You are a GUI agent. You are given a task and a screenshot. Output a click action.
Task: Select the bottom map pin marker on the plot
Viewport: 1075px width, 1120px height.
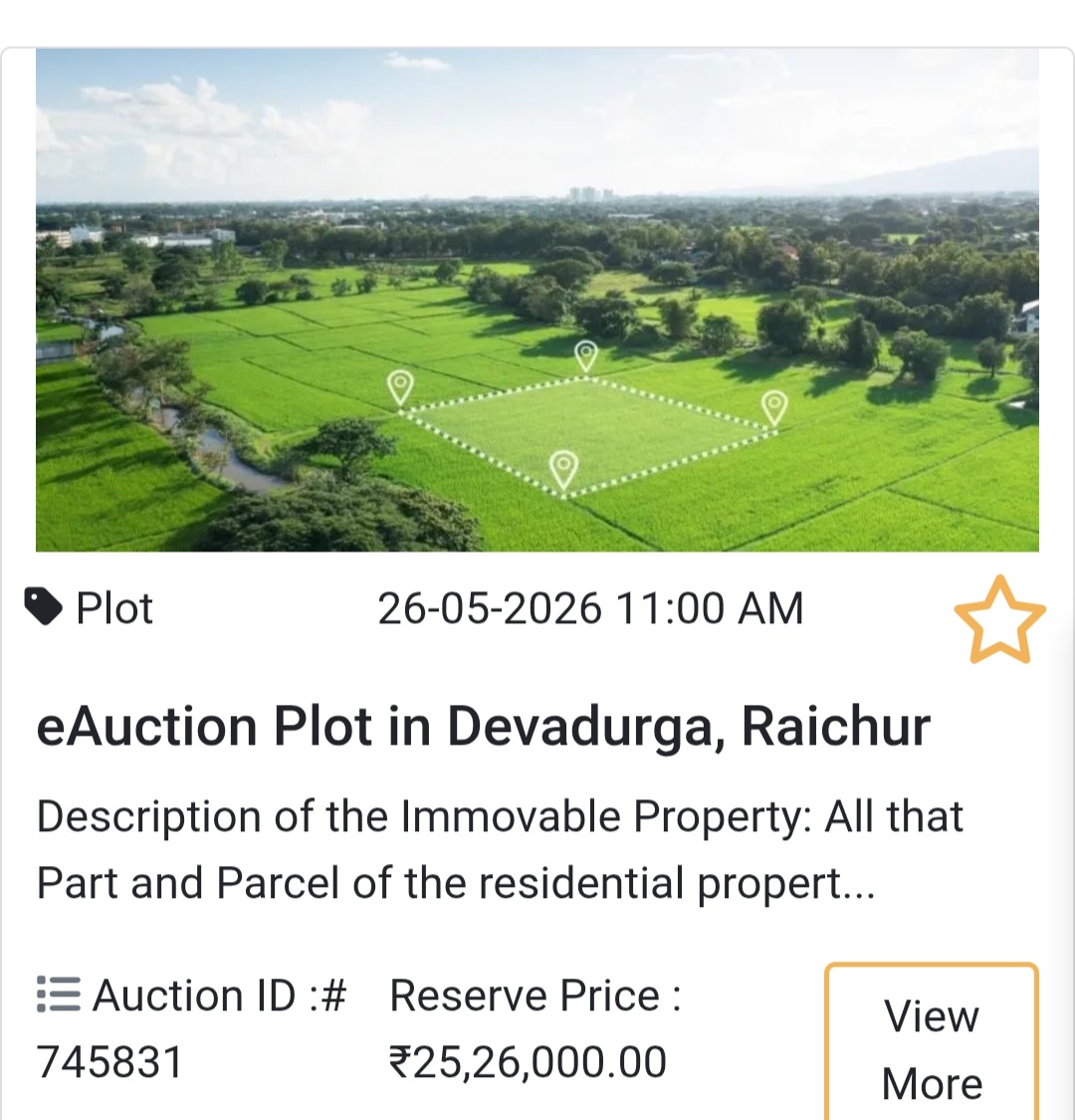coord(564,466)
